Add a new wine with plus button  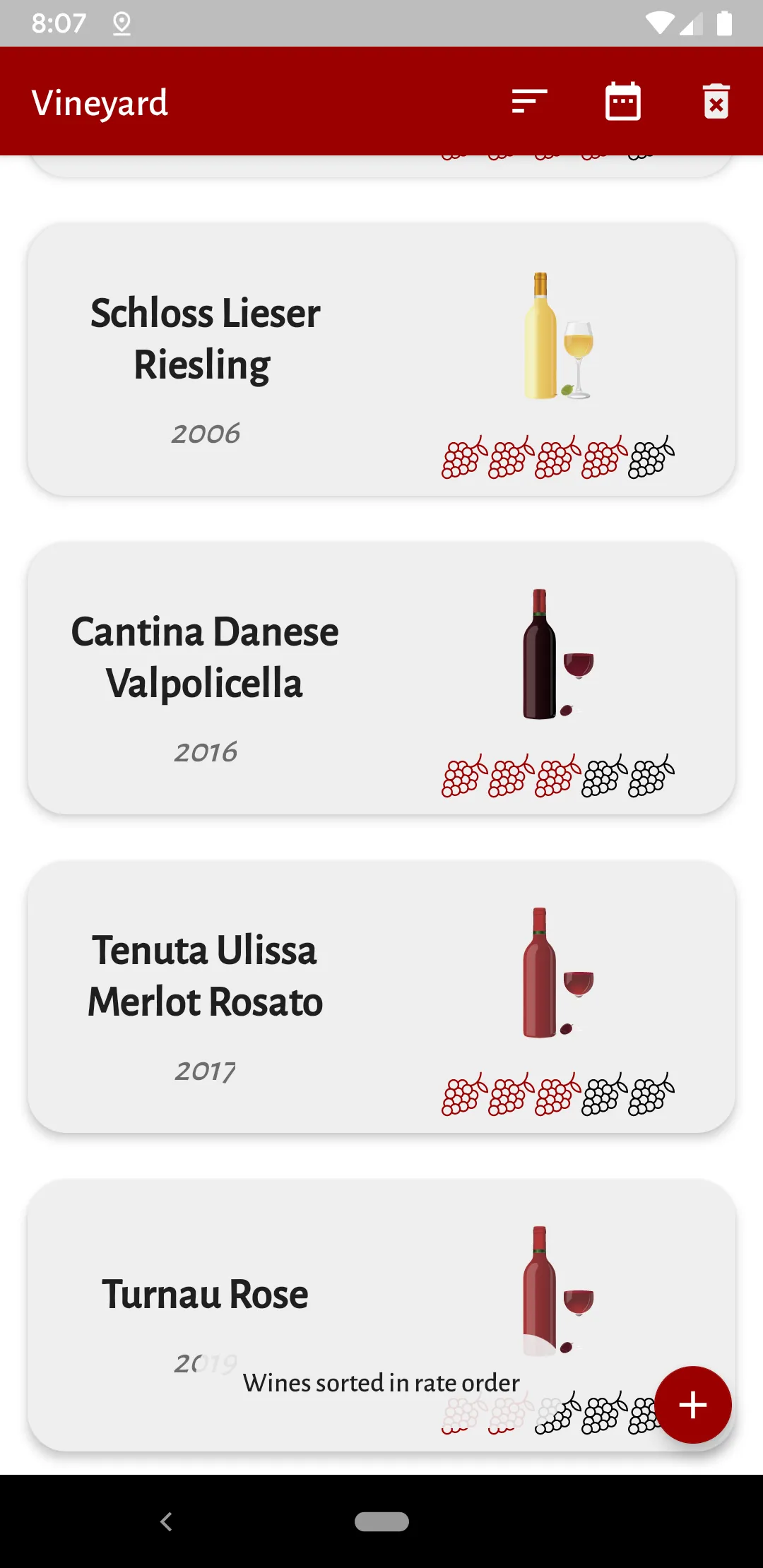click(x=692, y=1405)
